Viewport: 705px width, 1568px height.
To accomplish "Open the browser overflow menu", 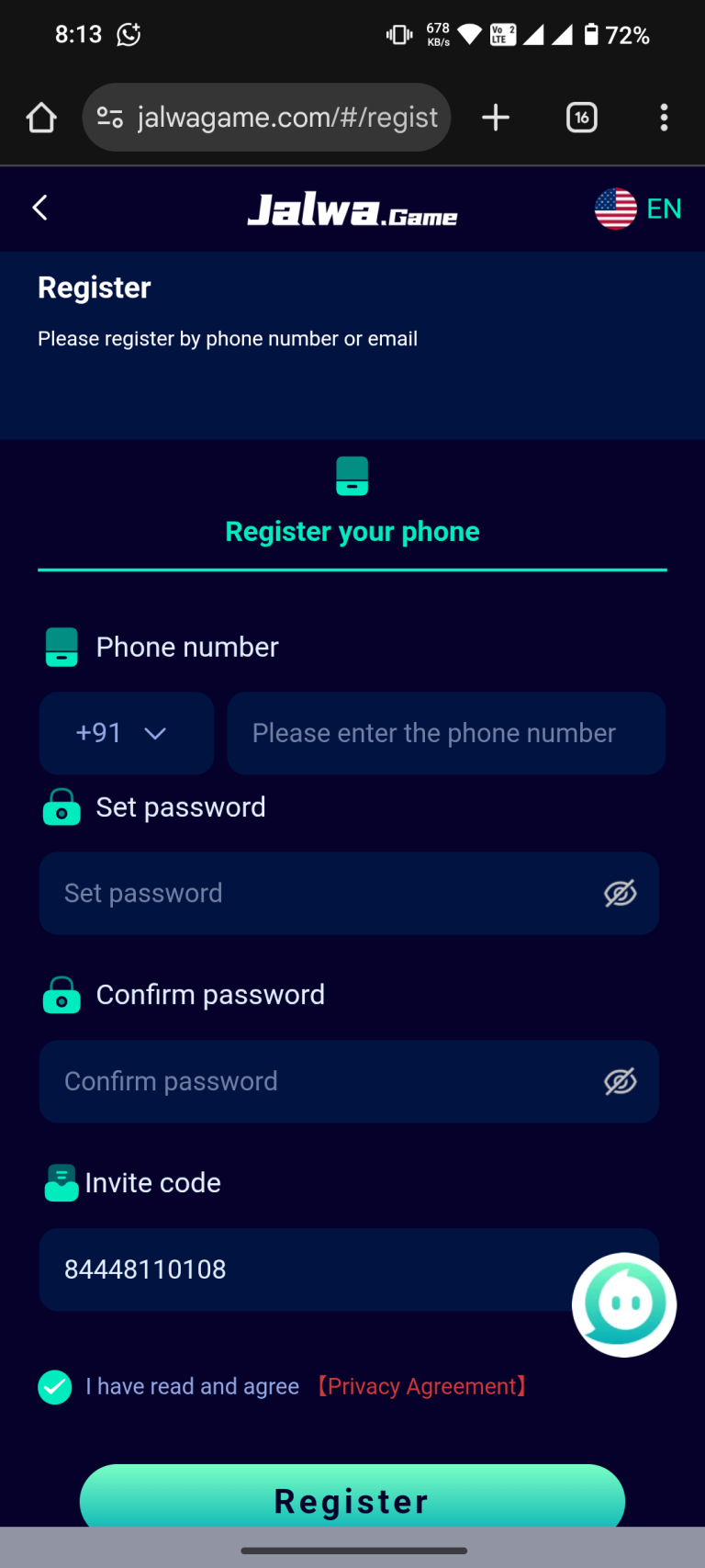I will point(664,118).
